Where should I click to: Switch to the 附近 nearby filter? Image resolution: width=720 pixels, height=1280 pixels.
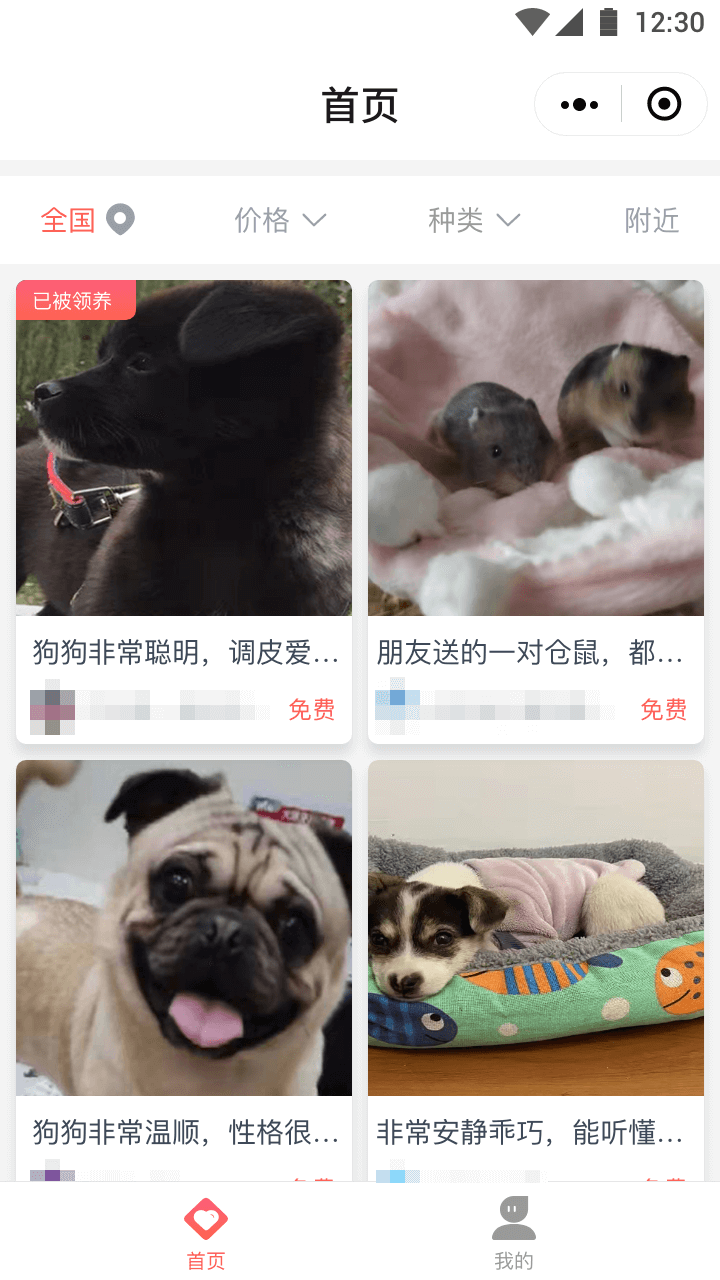click(651, 220)
